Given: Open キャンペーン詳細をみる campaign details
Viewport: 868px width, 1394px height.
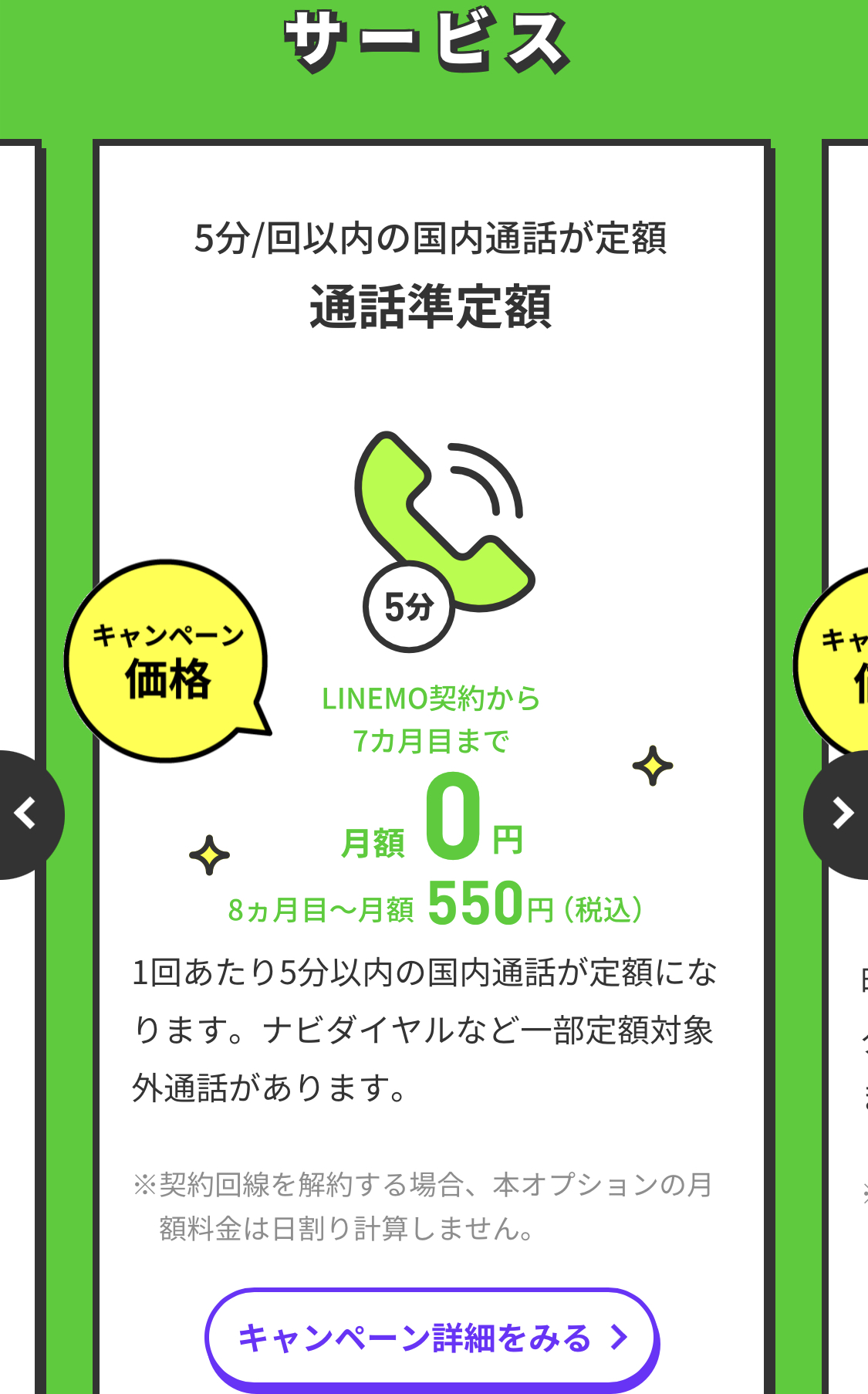Looking at the screenshot, I should (x=432, y=1338).
